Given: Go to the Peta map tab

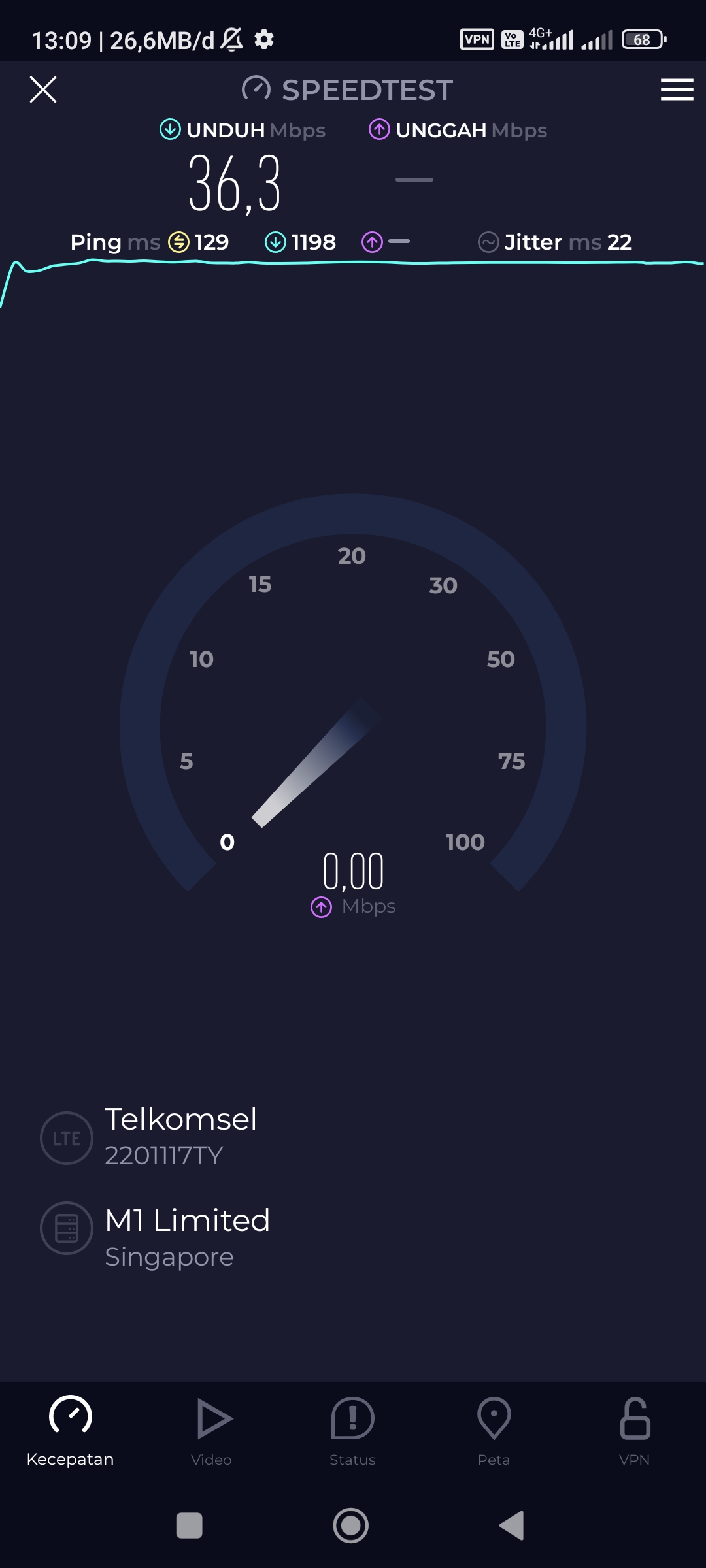Looking at the screenshot, I should [494, 1432].
